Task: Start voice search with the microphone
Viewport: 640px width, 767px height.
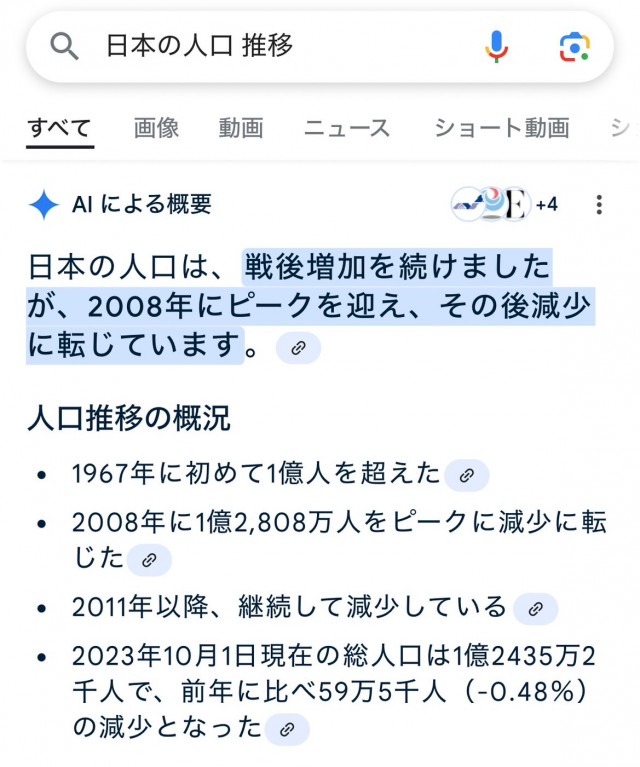Action: pos(497,46)
